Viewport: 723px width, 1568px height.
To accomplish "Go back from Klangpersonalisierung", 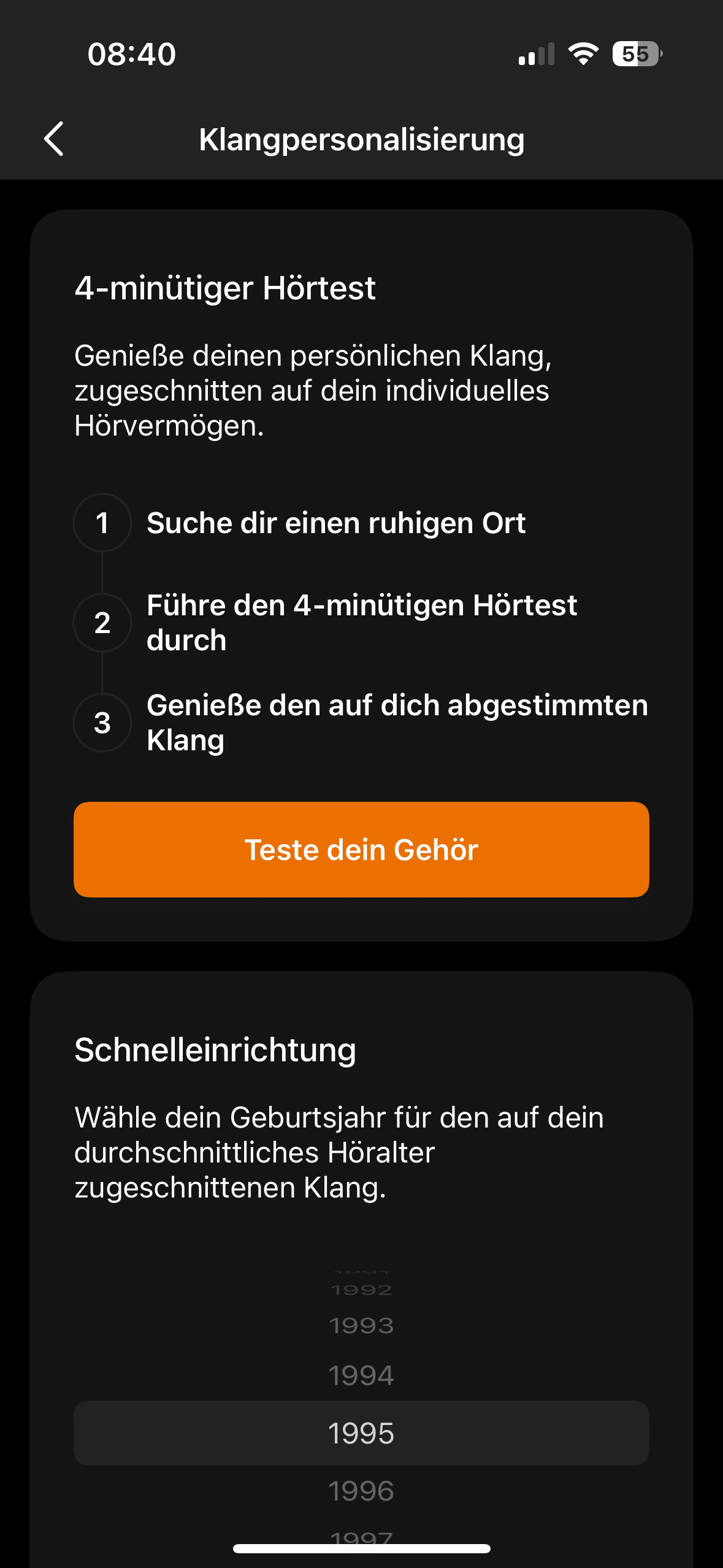I will point(54,139).
